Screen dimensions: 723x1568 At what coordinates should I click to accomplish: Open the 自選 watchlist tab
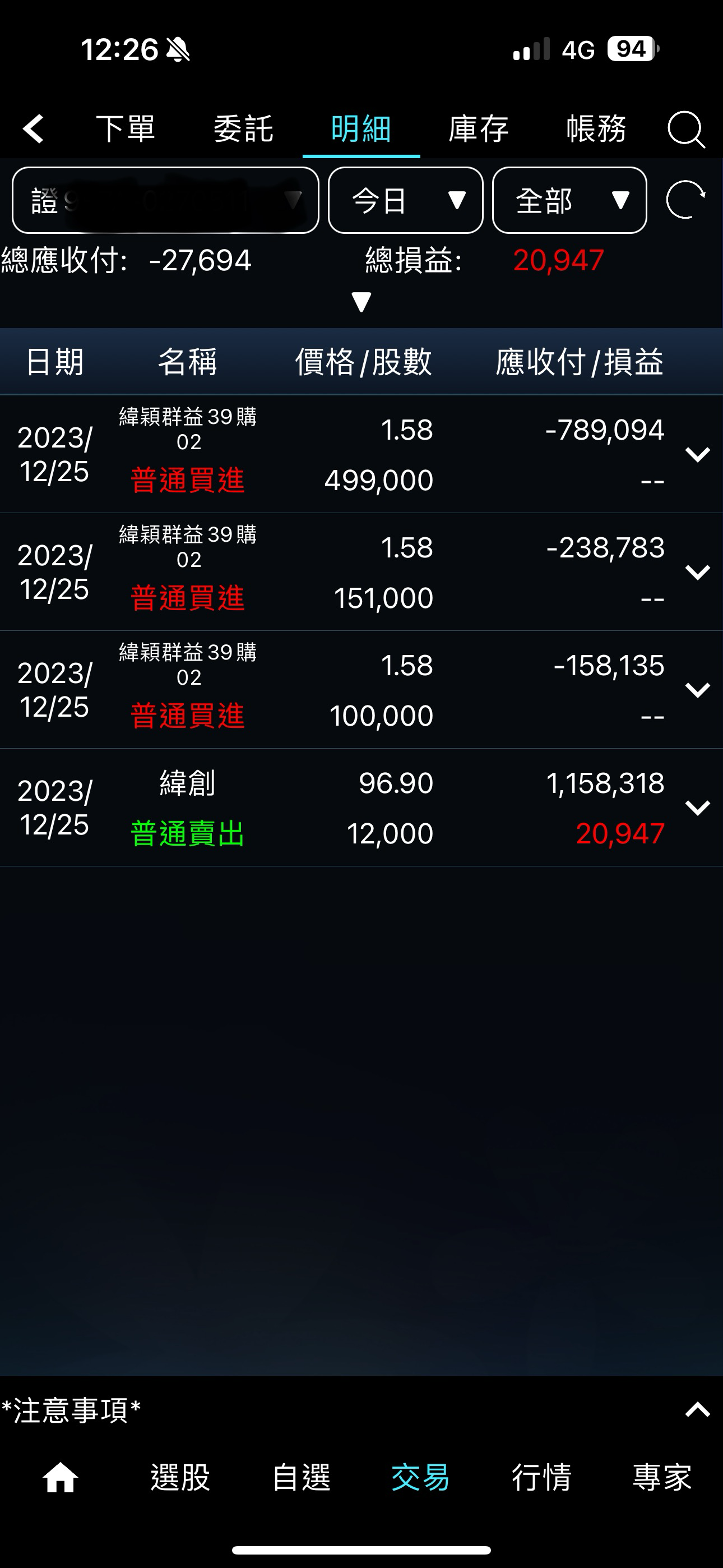coord(300,1477)
